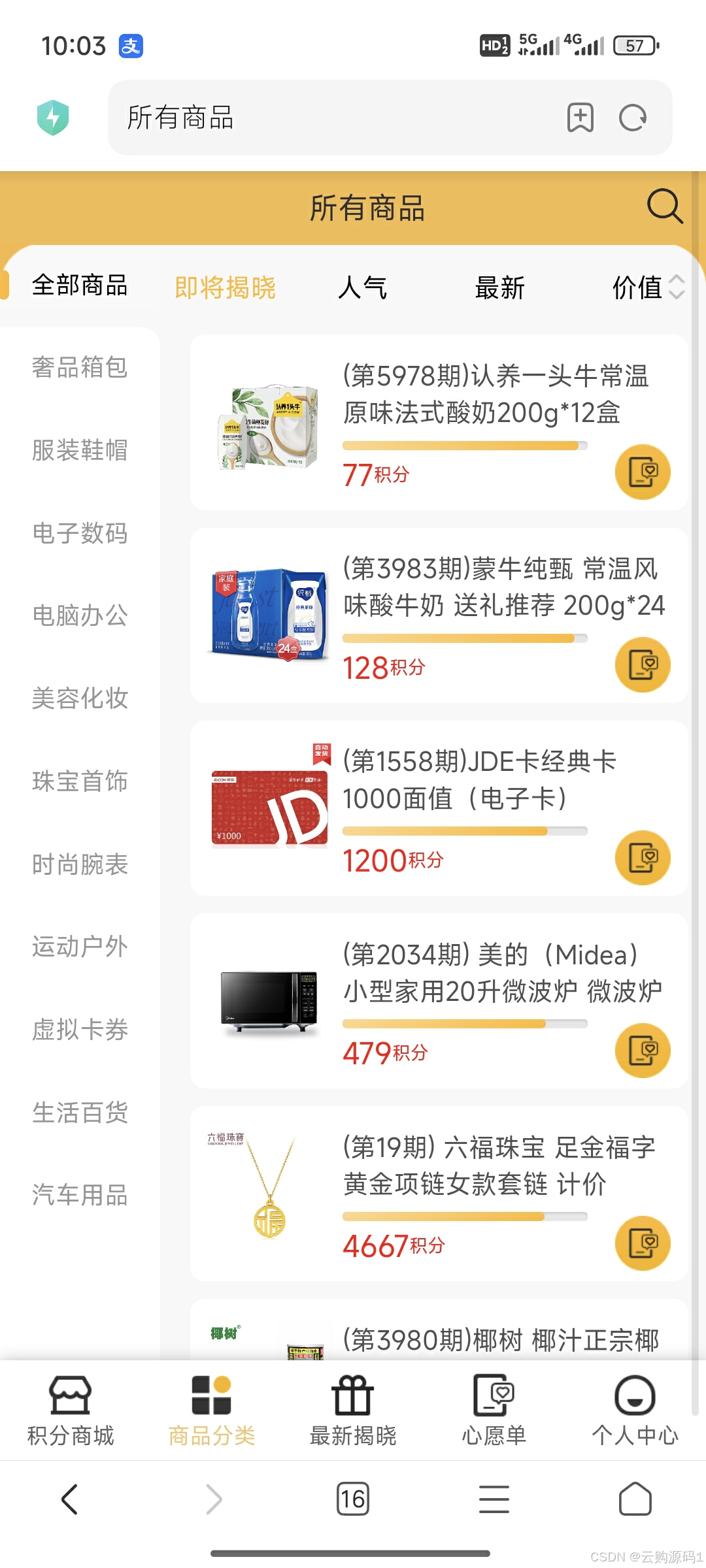Screen dimensions: 706x1568
Task: Reload the page with the refresh icon
Action: [x=632, y=118]
